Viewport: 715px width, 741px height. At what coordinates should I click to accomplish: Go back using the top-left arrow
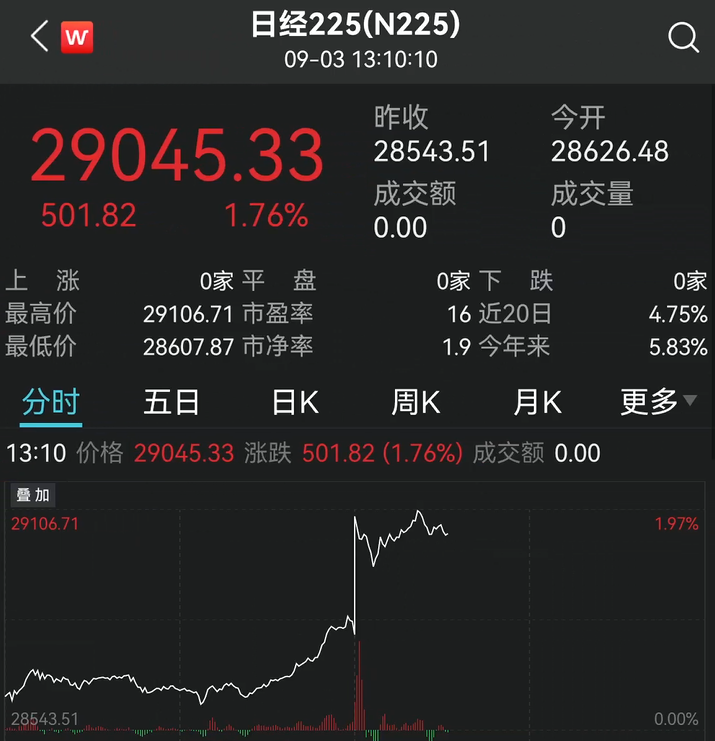pos(39,38)
